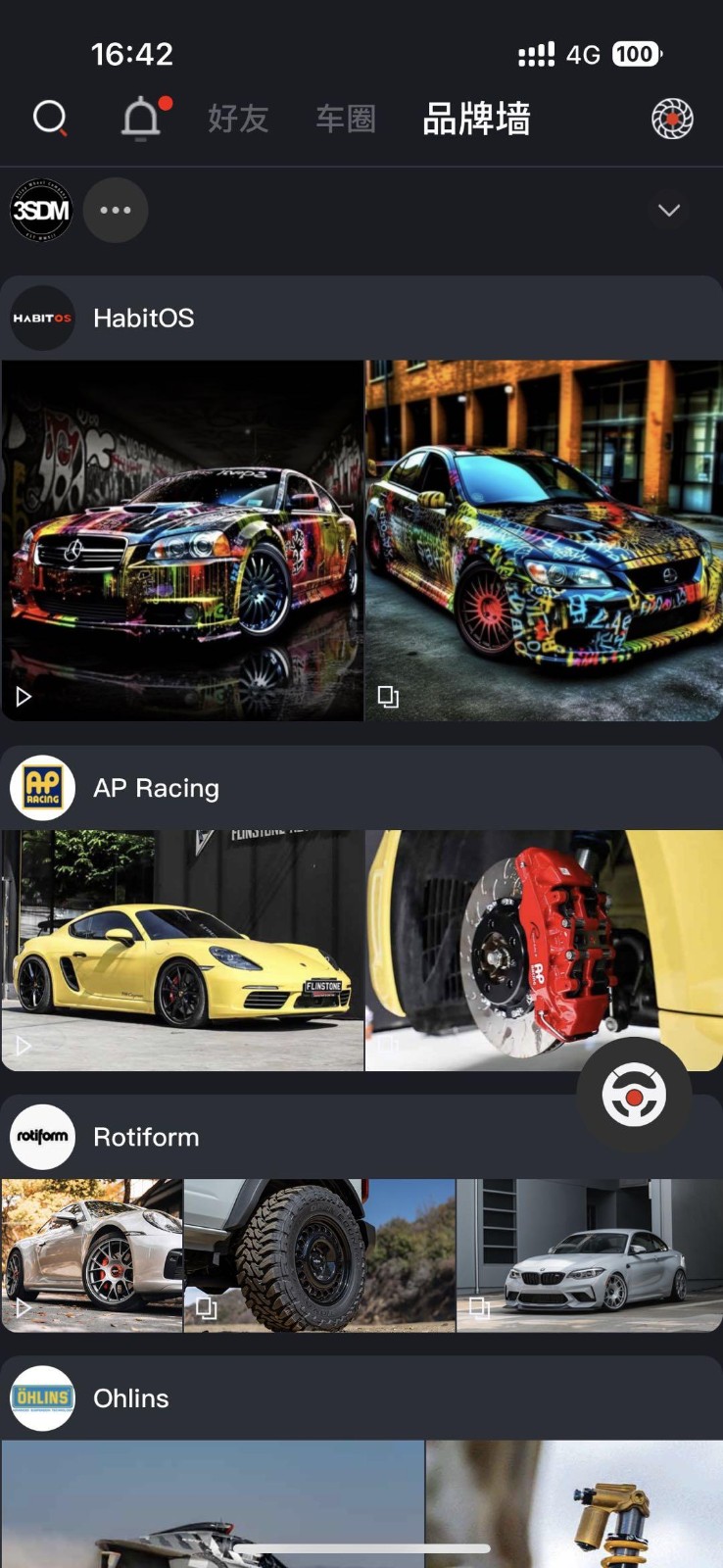Switch to the 好友 tab
The height and width of the screenshot is (1568, 723).
click(238, 119)
